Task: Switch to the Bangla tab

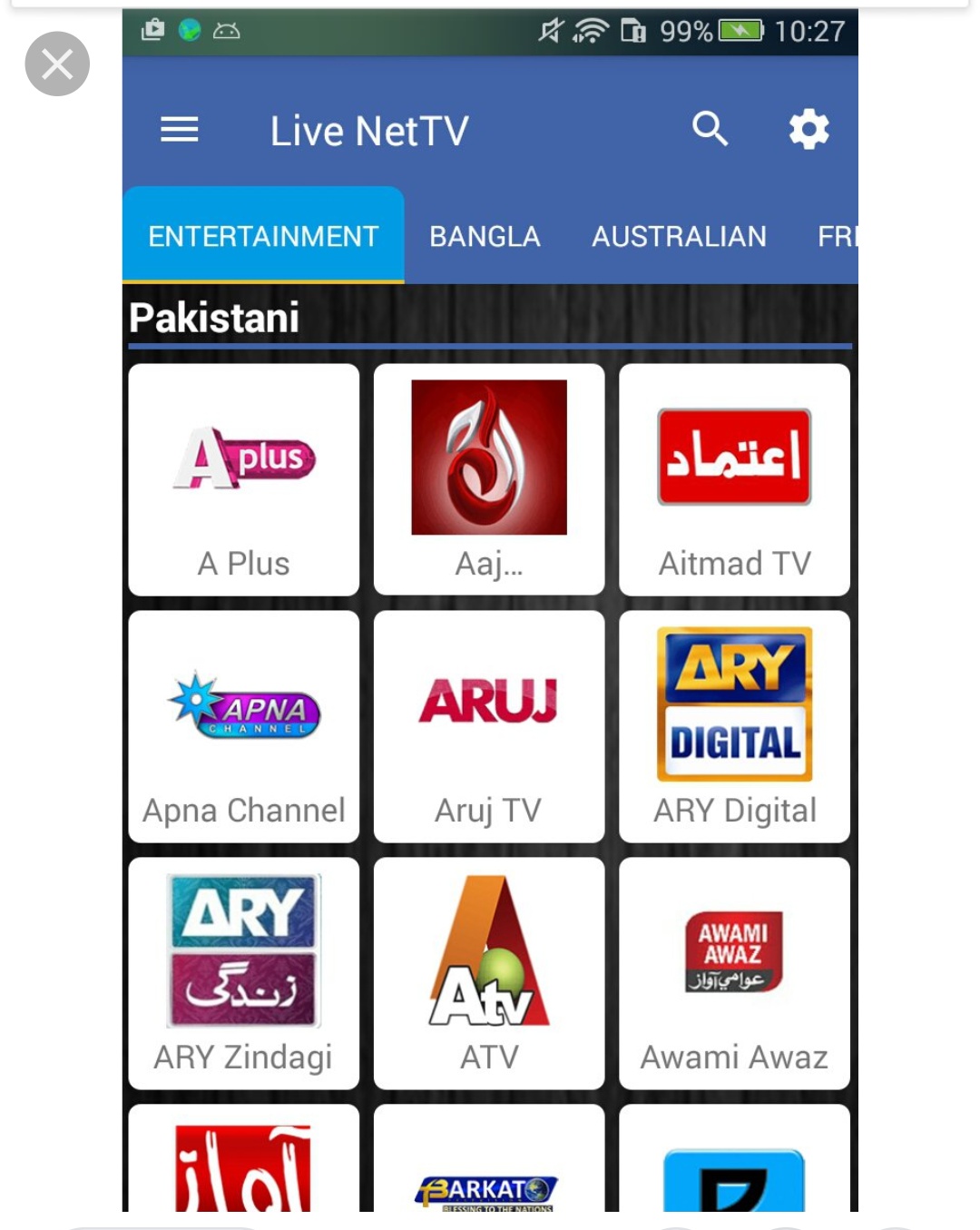Action: point(485,236)
